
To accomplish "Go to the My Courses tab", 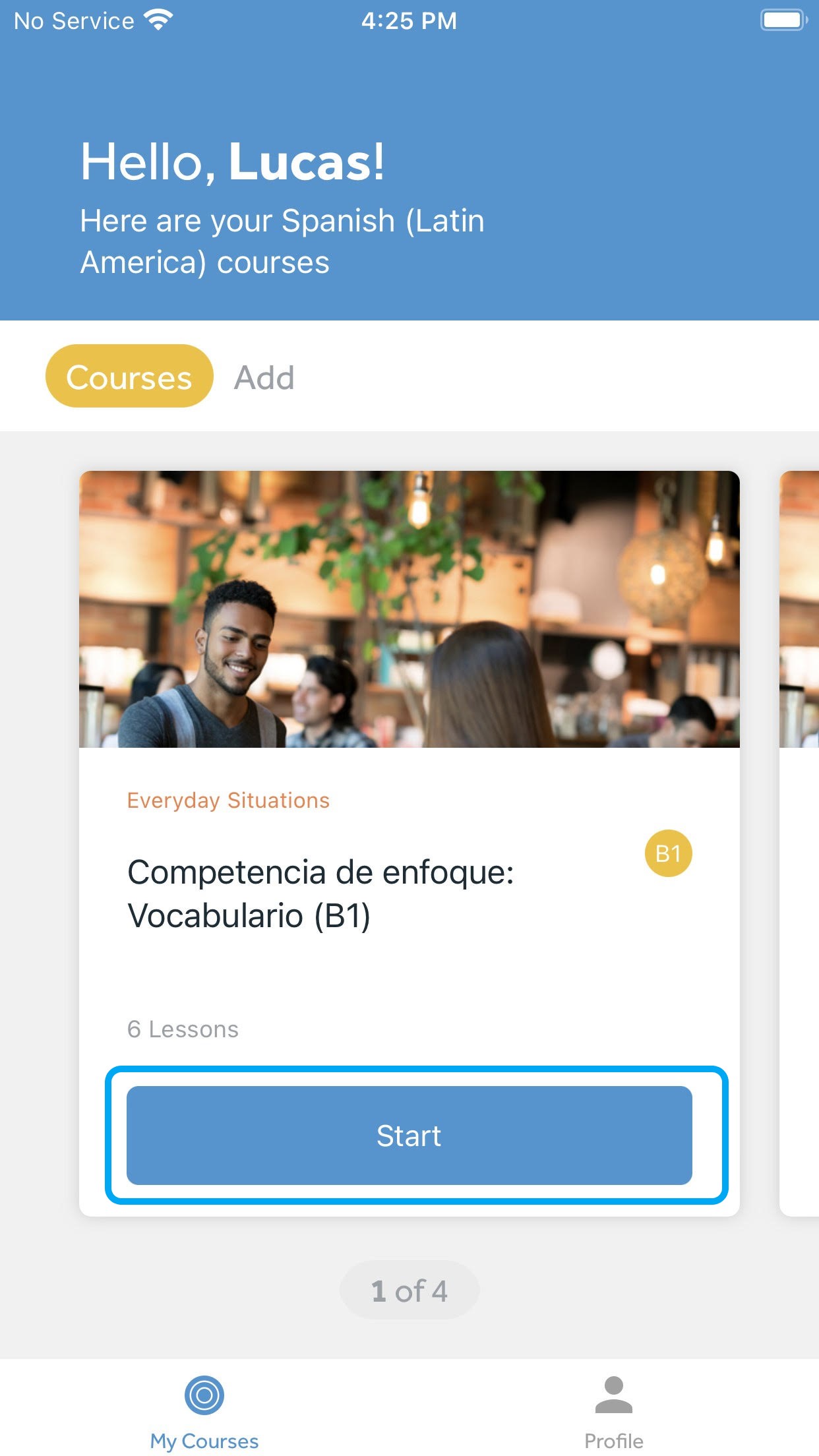I will coord(204,1412).
